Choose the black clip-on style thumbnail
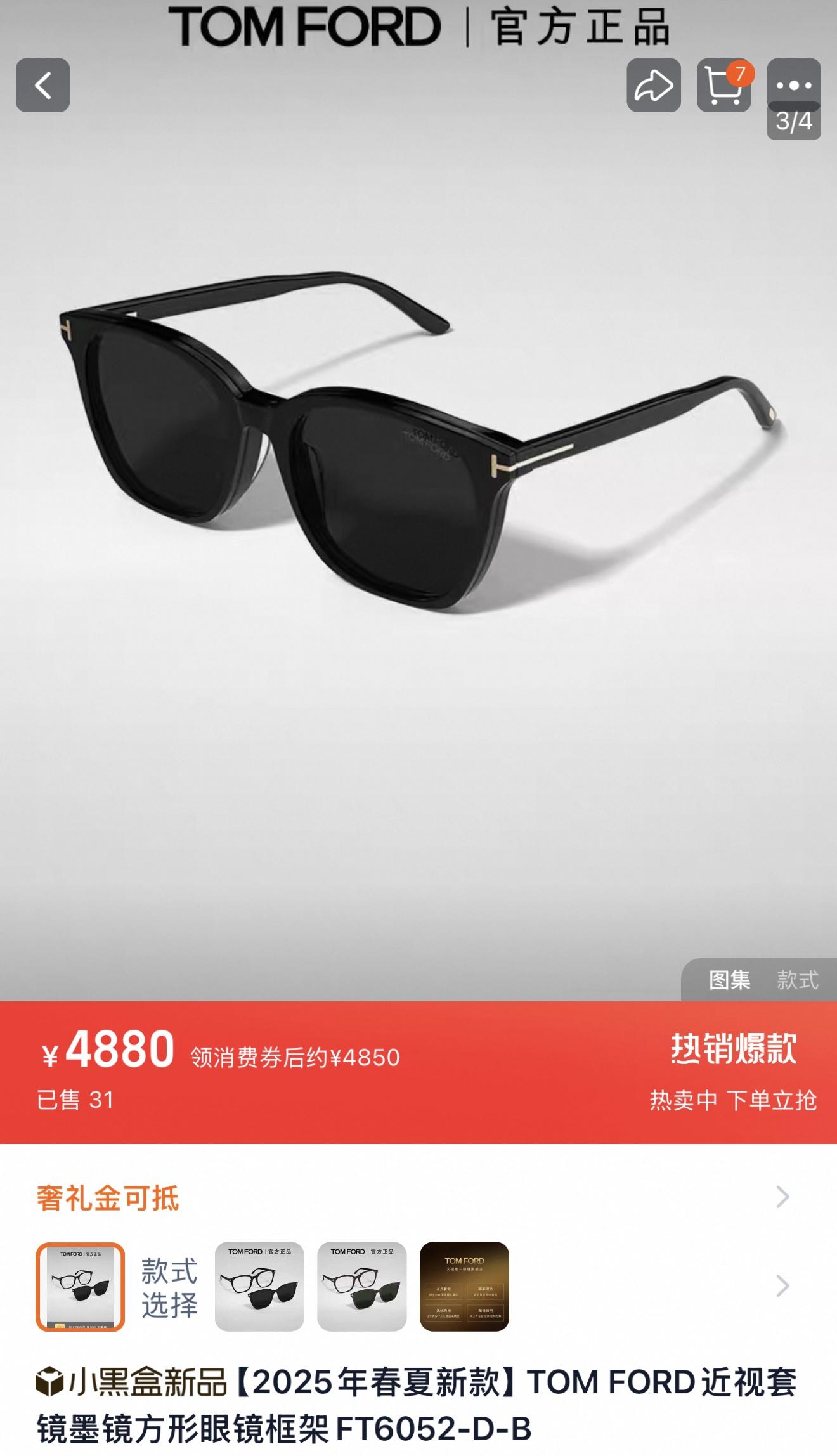837x1456 pixels. [259, 1286]
